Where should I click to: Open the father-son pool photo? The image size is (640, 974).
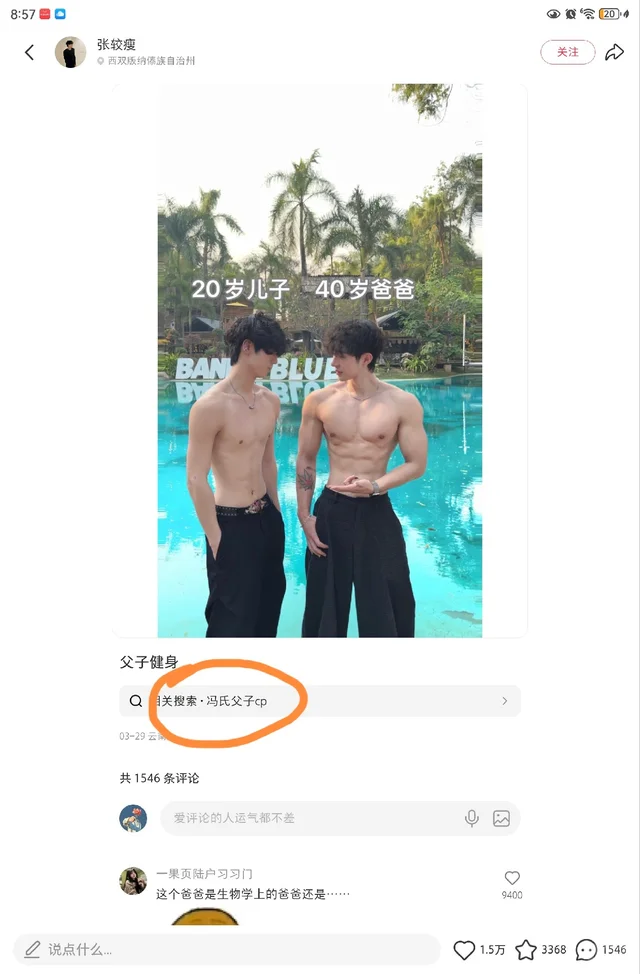click(x=320, y=360)
